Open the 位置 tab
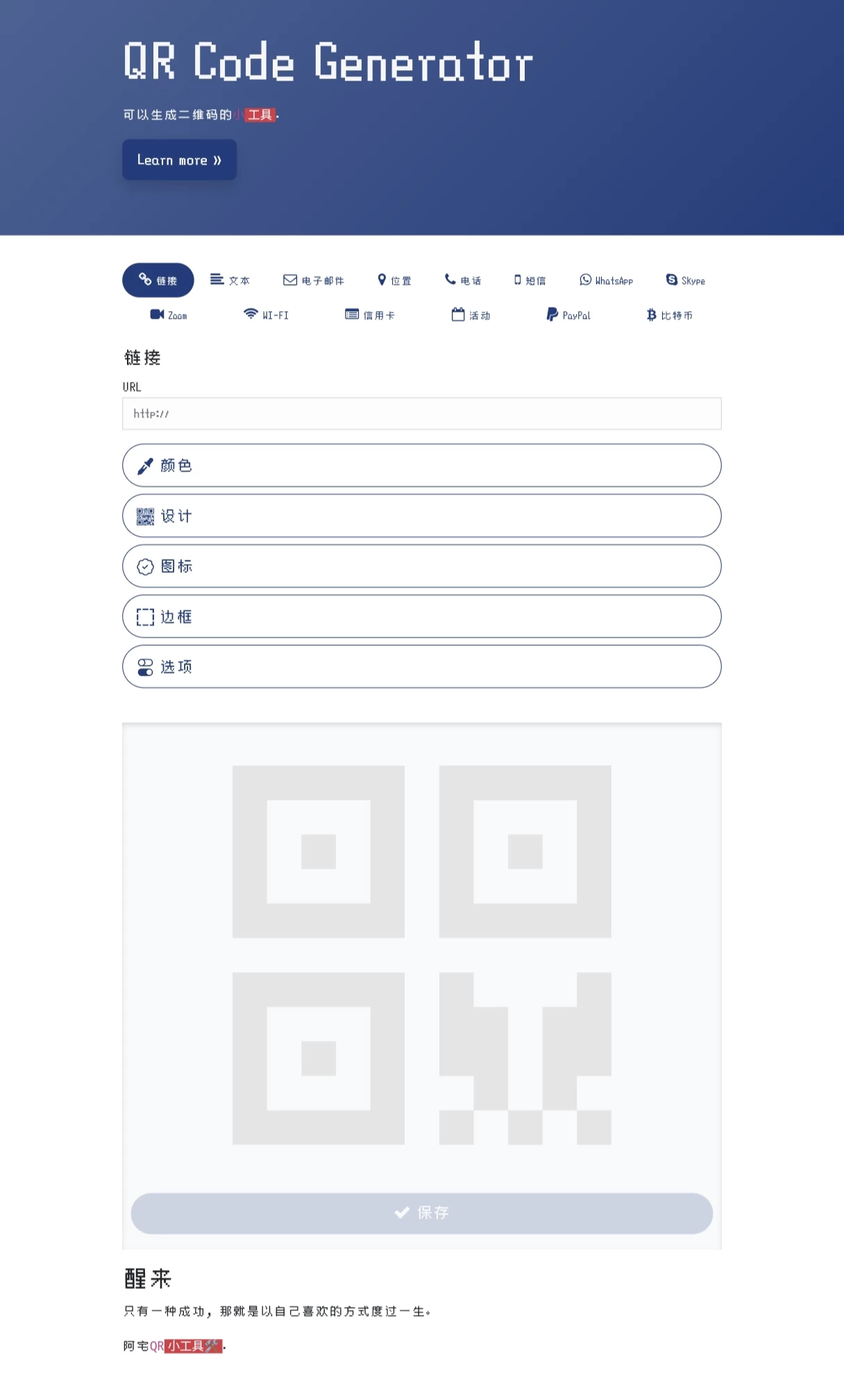This screenshot has width=844, height=1400. tap(394, 281)
